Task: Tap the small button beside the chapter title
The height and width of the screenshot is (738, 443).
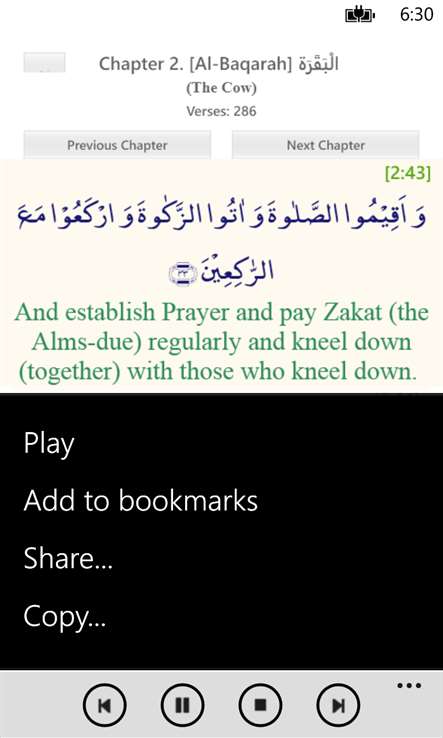Action: [44, 63]
